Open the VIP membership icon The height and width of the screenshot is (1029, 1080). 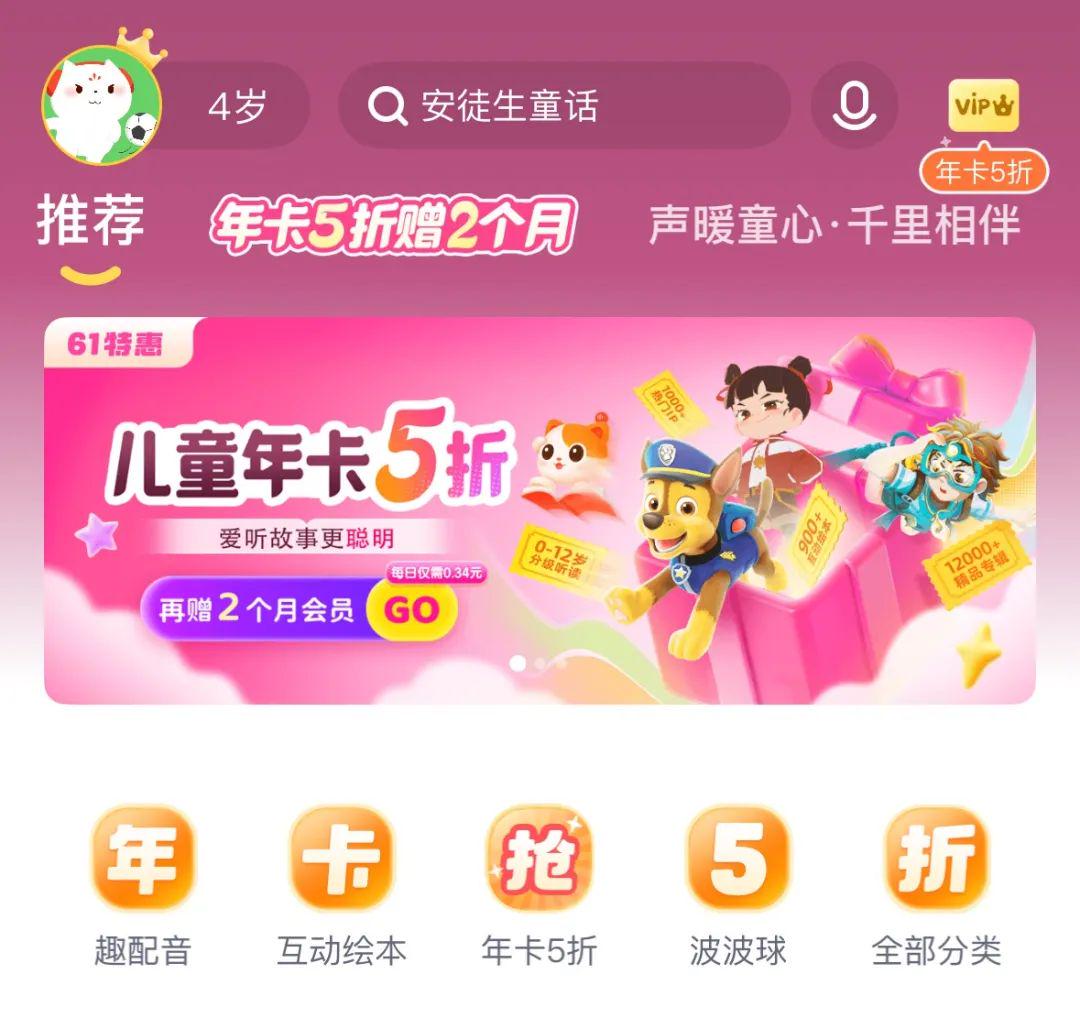tap(983, 108)
